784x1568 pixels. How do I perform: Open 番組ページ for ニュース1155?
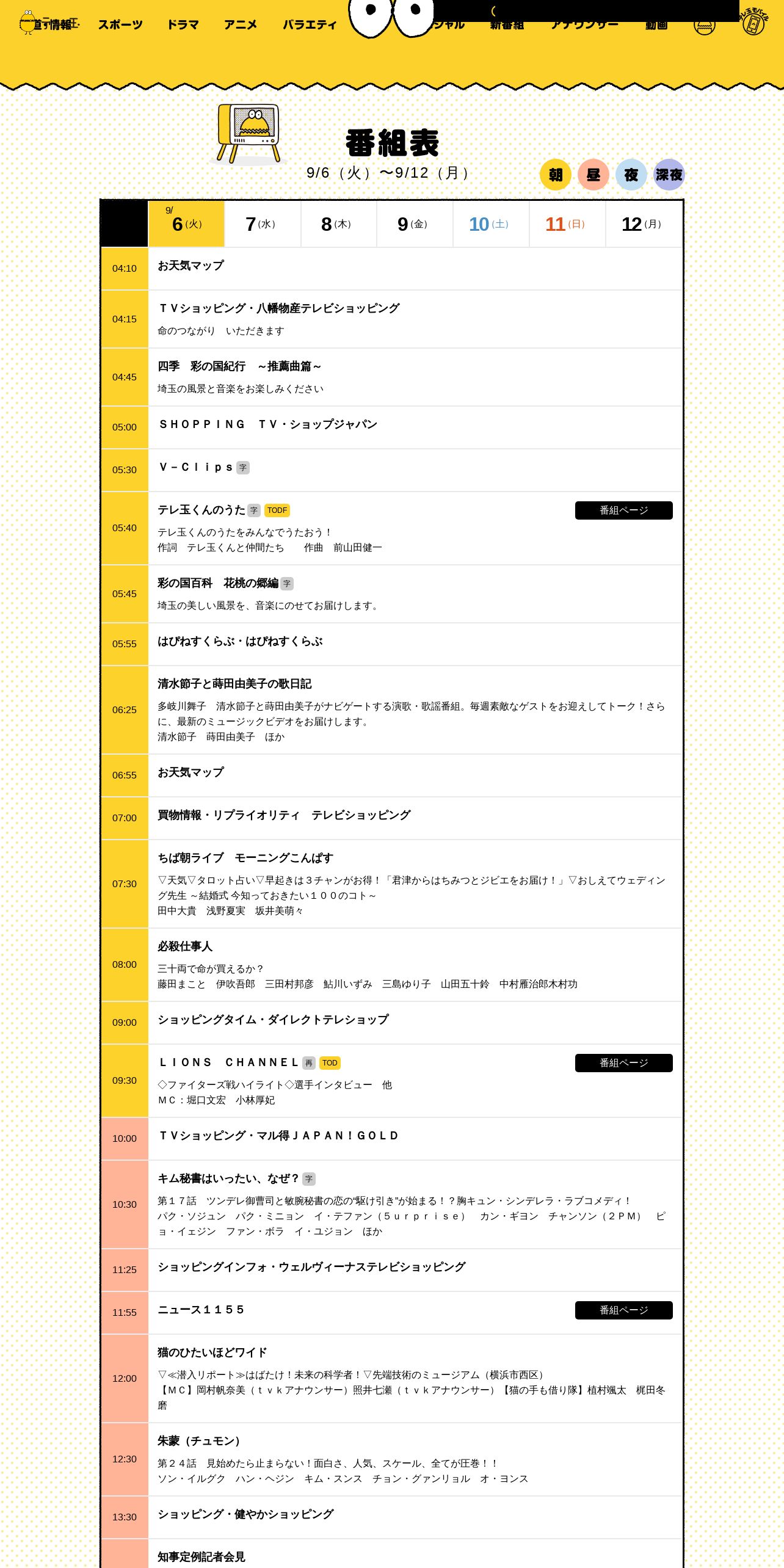tap(624, 1310)
